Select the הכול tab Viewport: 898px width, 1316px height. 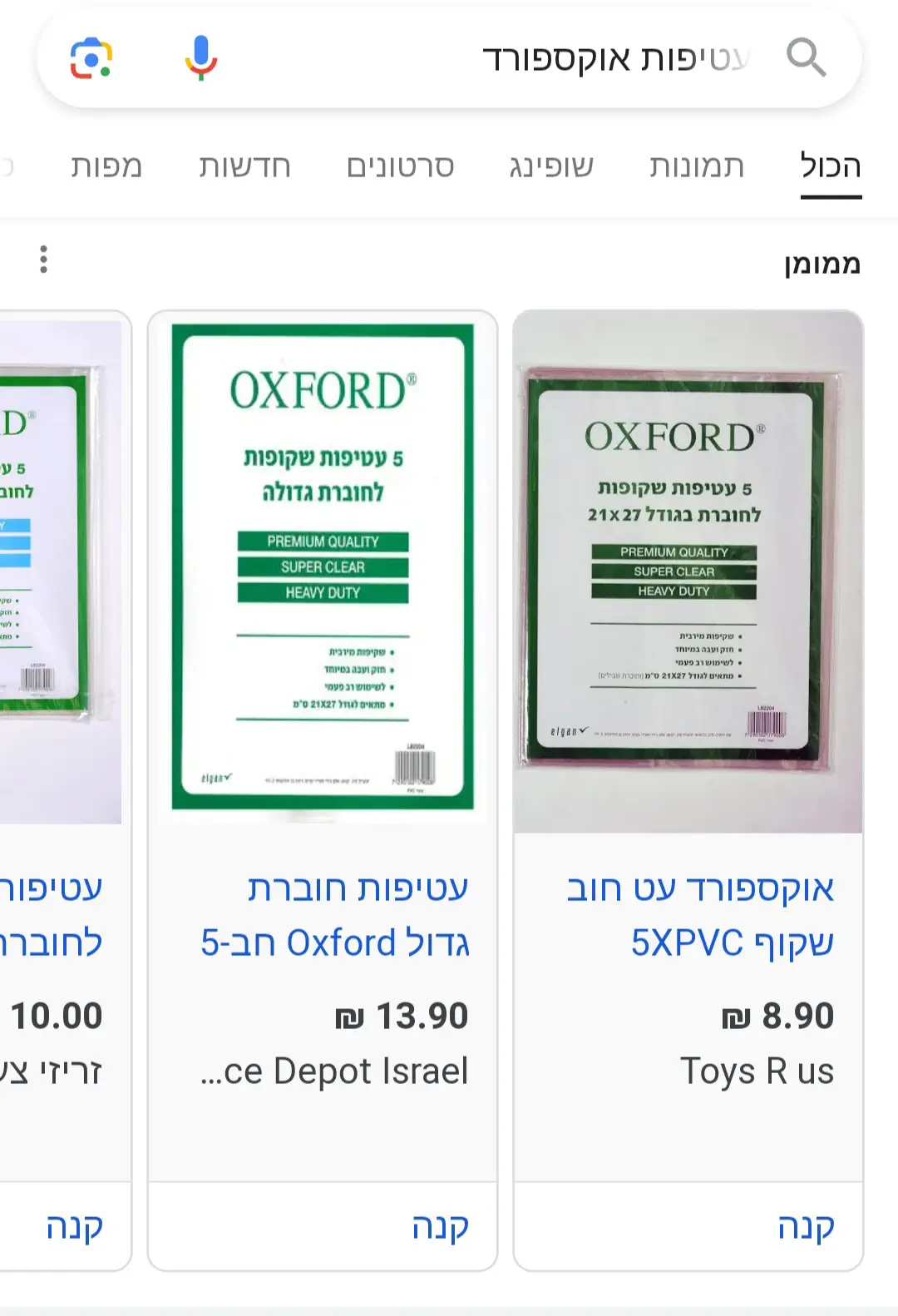click(830, 166)
